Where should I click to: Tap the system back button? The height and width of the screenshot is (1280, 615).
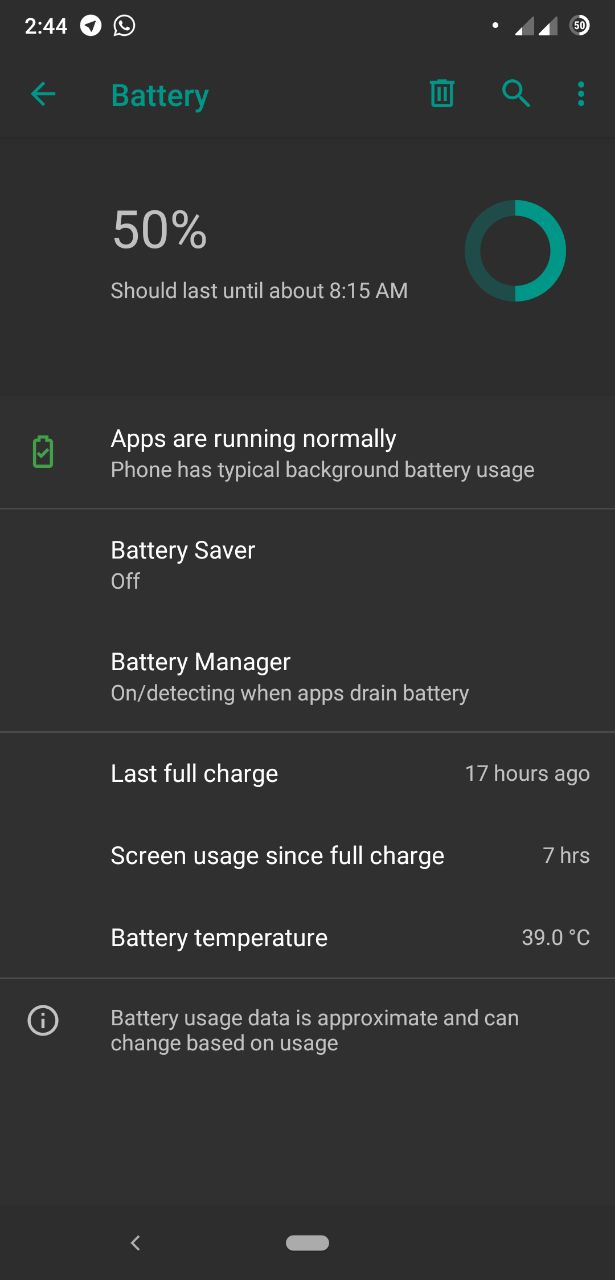pyautogui.click(x=136, y=1243)
